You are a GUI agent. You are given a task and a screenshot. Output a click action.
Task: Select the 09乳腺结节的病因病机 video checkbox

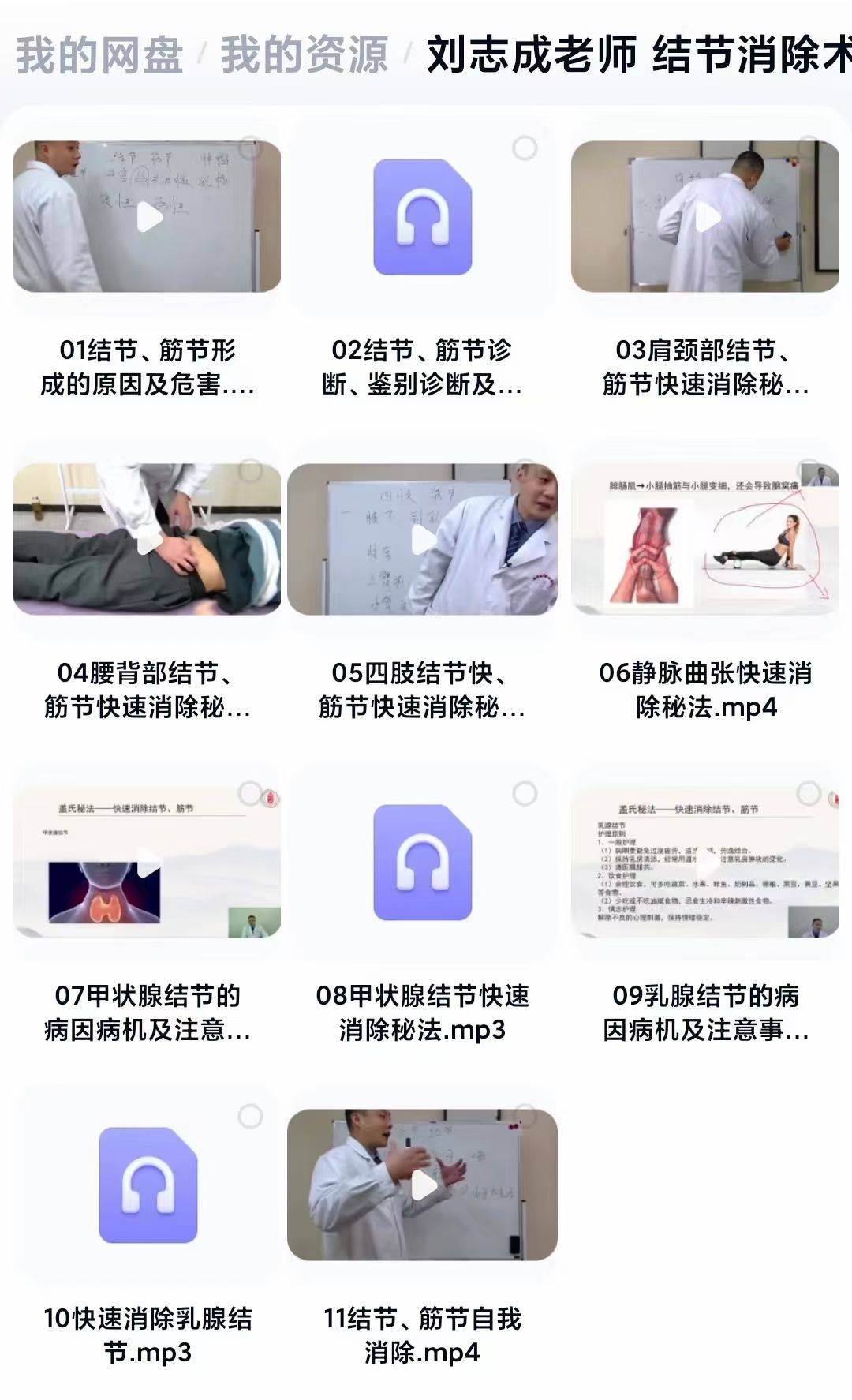pos(809,793)
